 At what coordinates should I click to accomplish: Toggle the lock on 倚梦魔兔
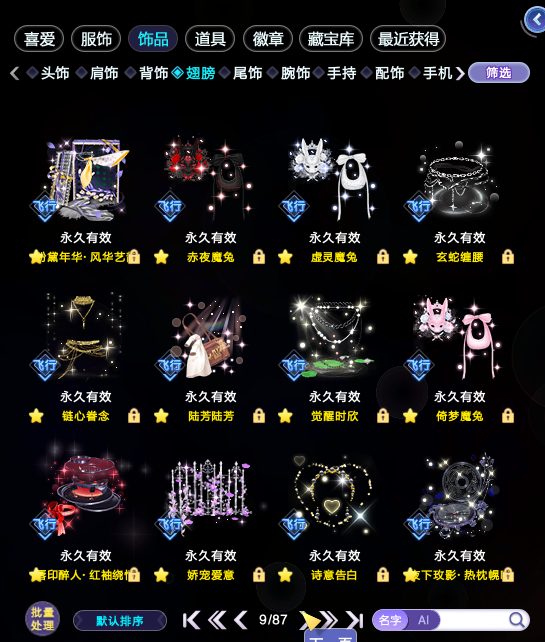pos(508,416)
